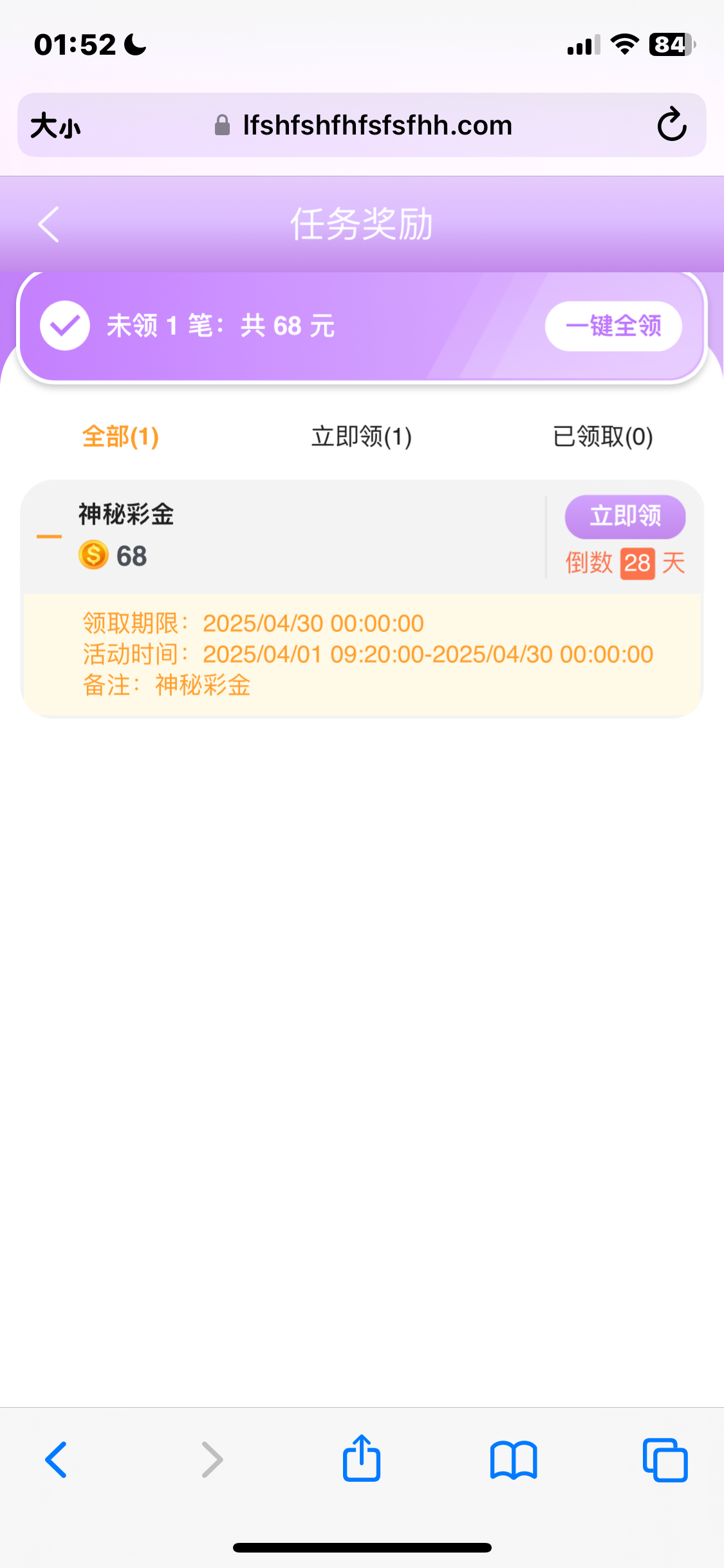Open the 大小 text size menu
Viewport: 724px width, 1568px height.
coord(56,126)
